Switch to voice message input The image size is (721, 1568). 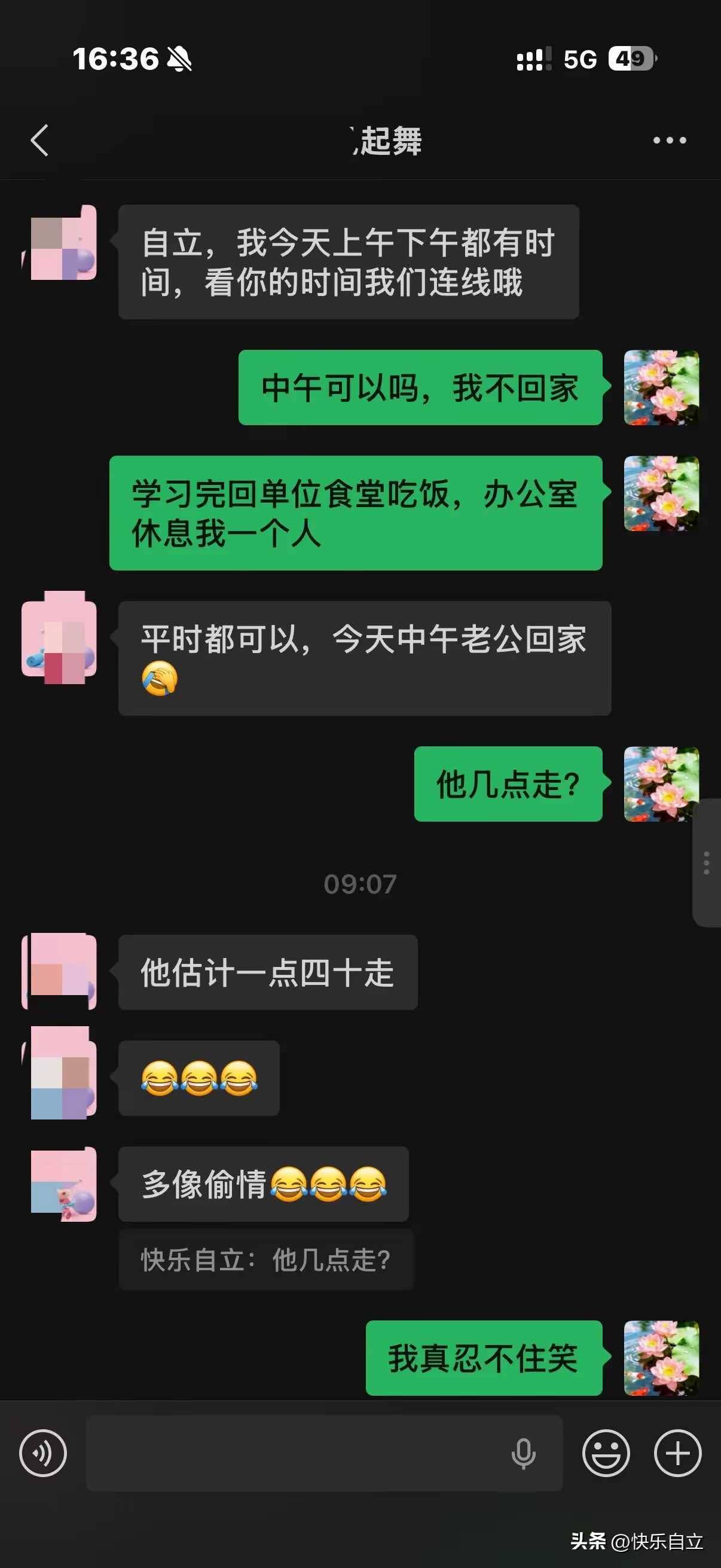click(x=42, y=1453)
